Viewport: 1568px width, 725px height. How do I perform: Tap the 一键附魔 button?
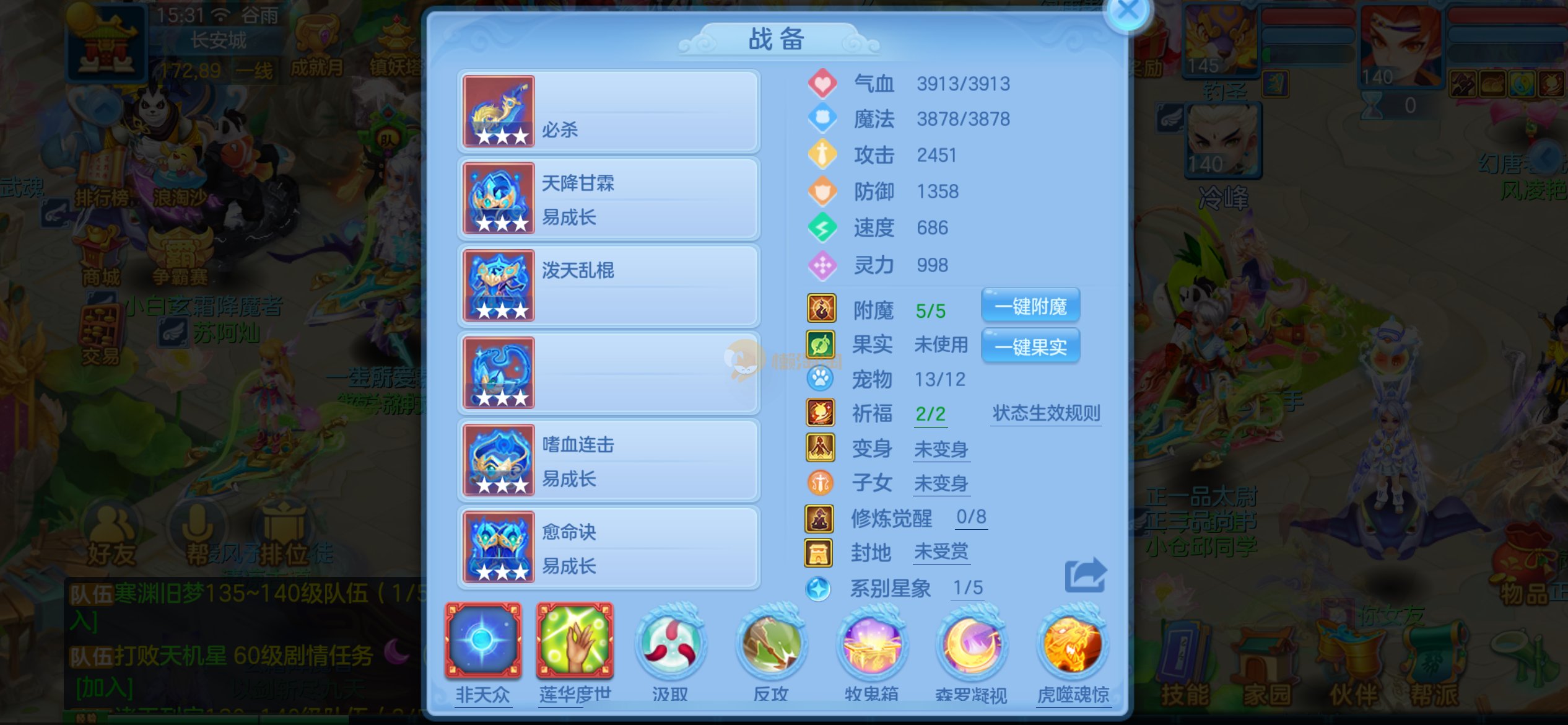click(x=1030, y=306)
